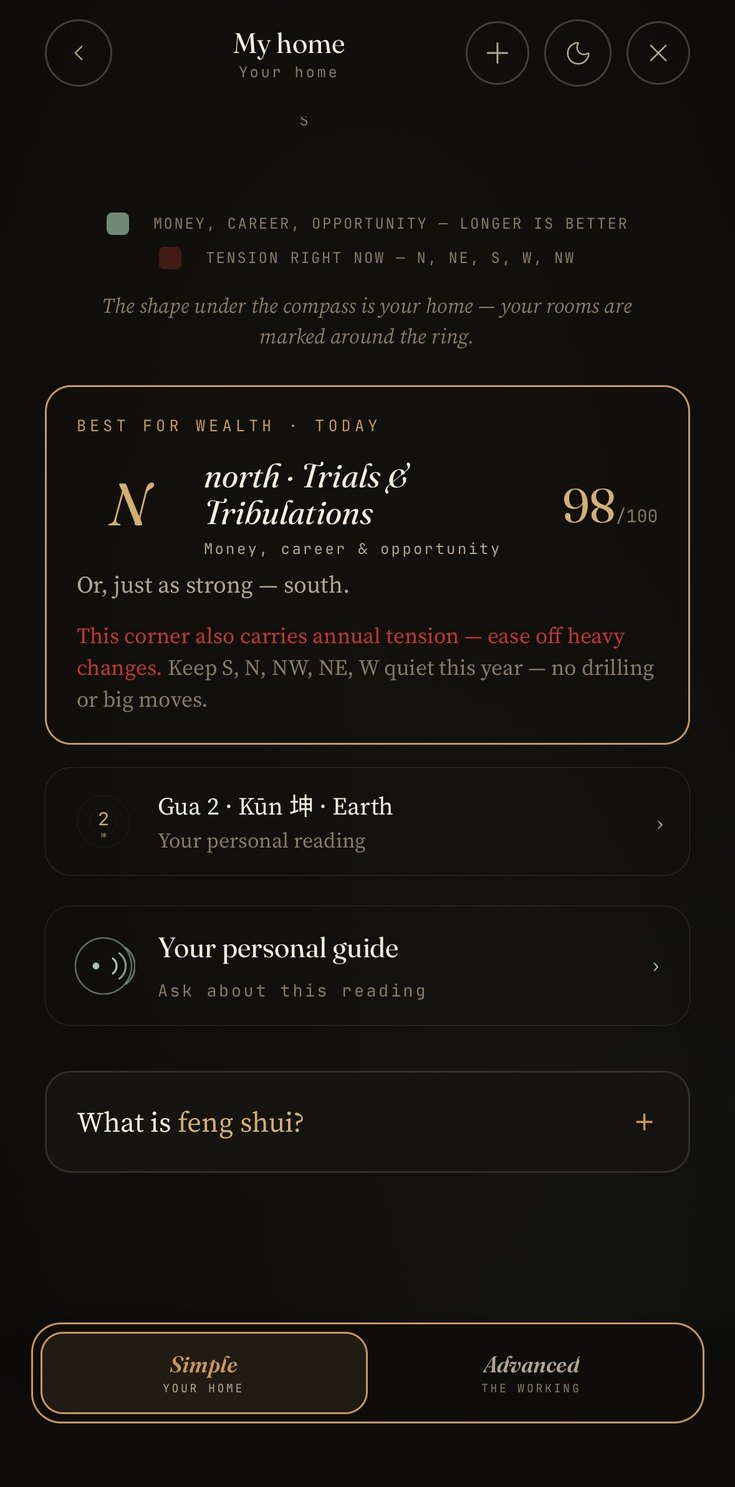Tap the plus icon in the header

point(497,53)
